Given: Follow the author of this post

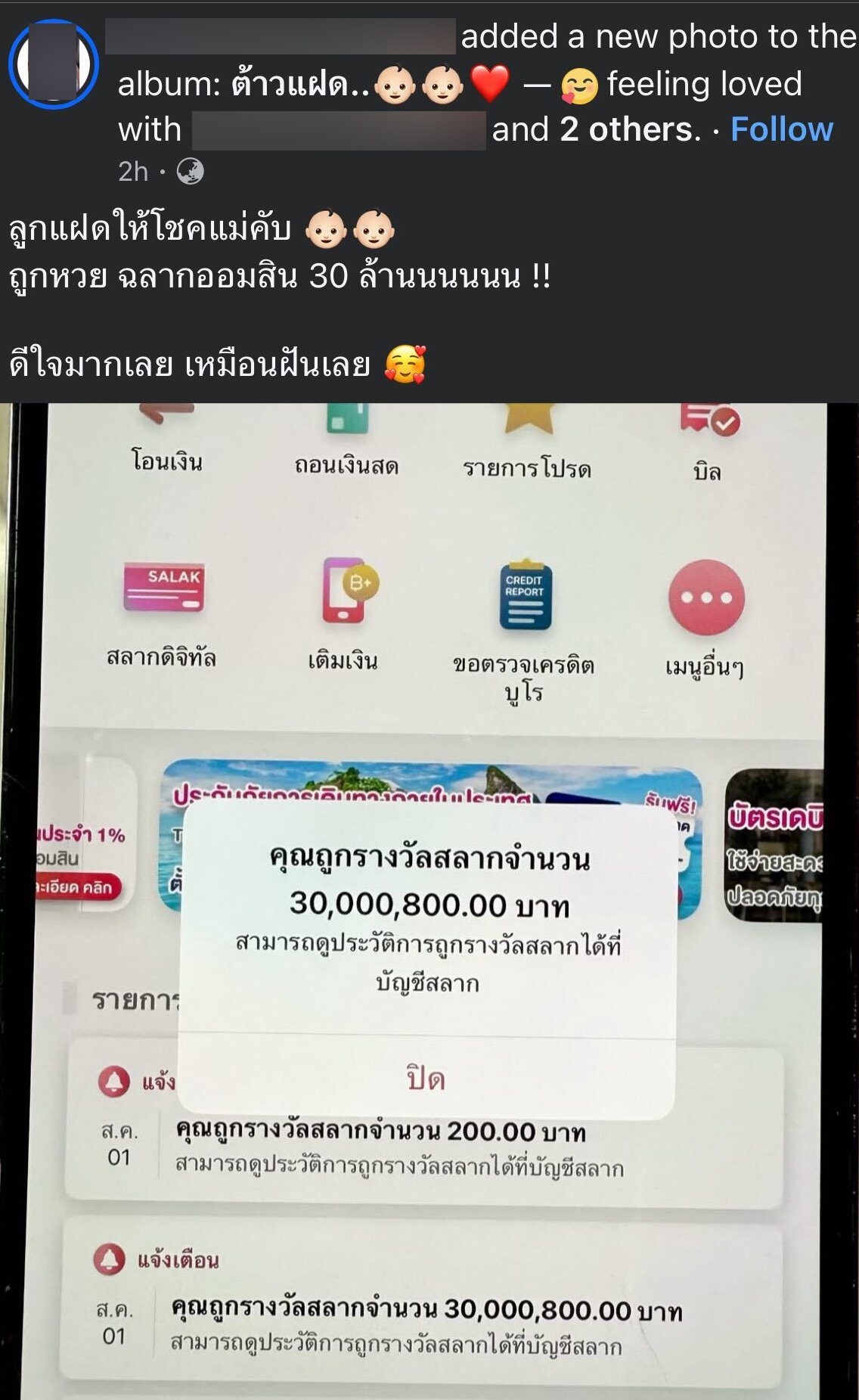Looking at the screenshot, I should 781,129.
